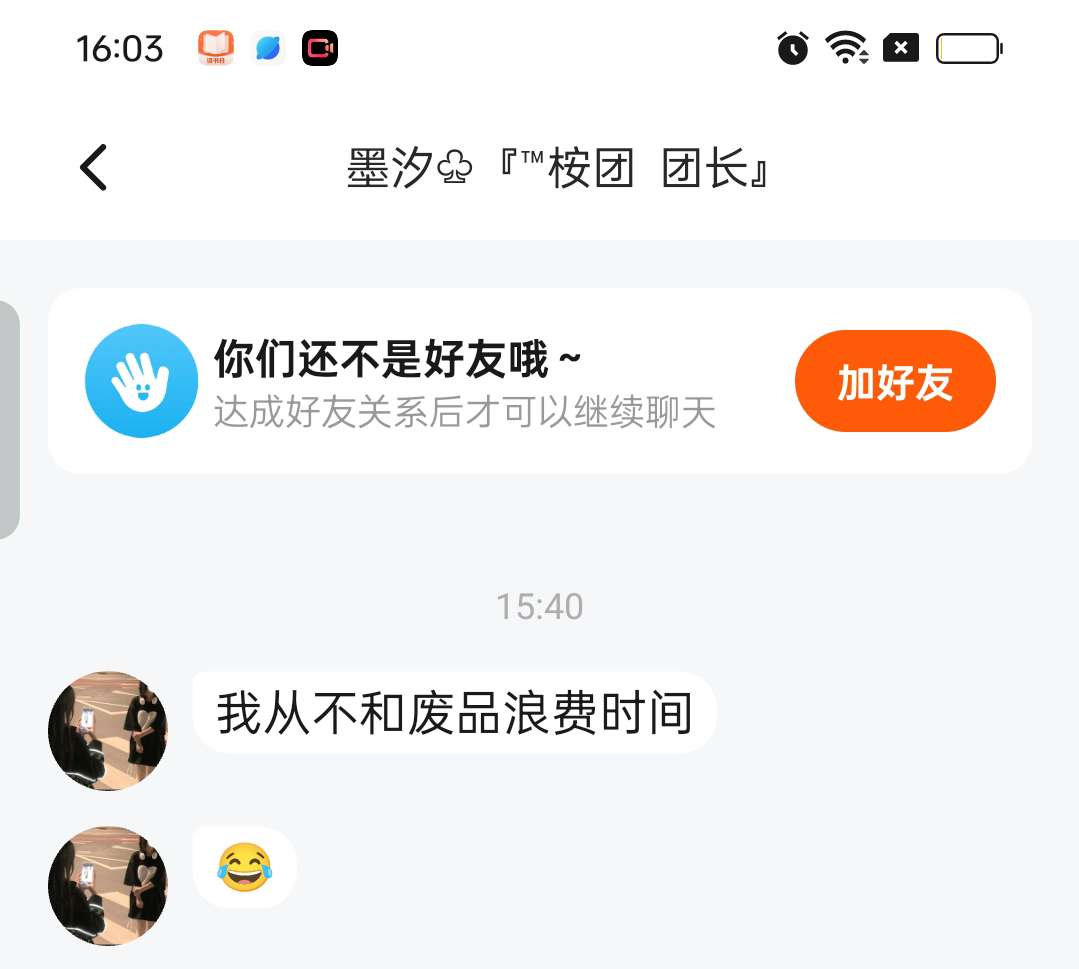This screenshot has width=1079, height=969.
Task: Tap the orange 加好友 button
Action: pyautogui.click(x=894, y=381)
